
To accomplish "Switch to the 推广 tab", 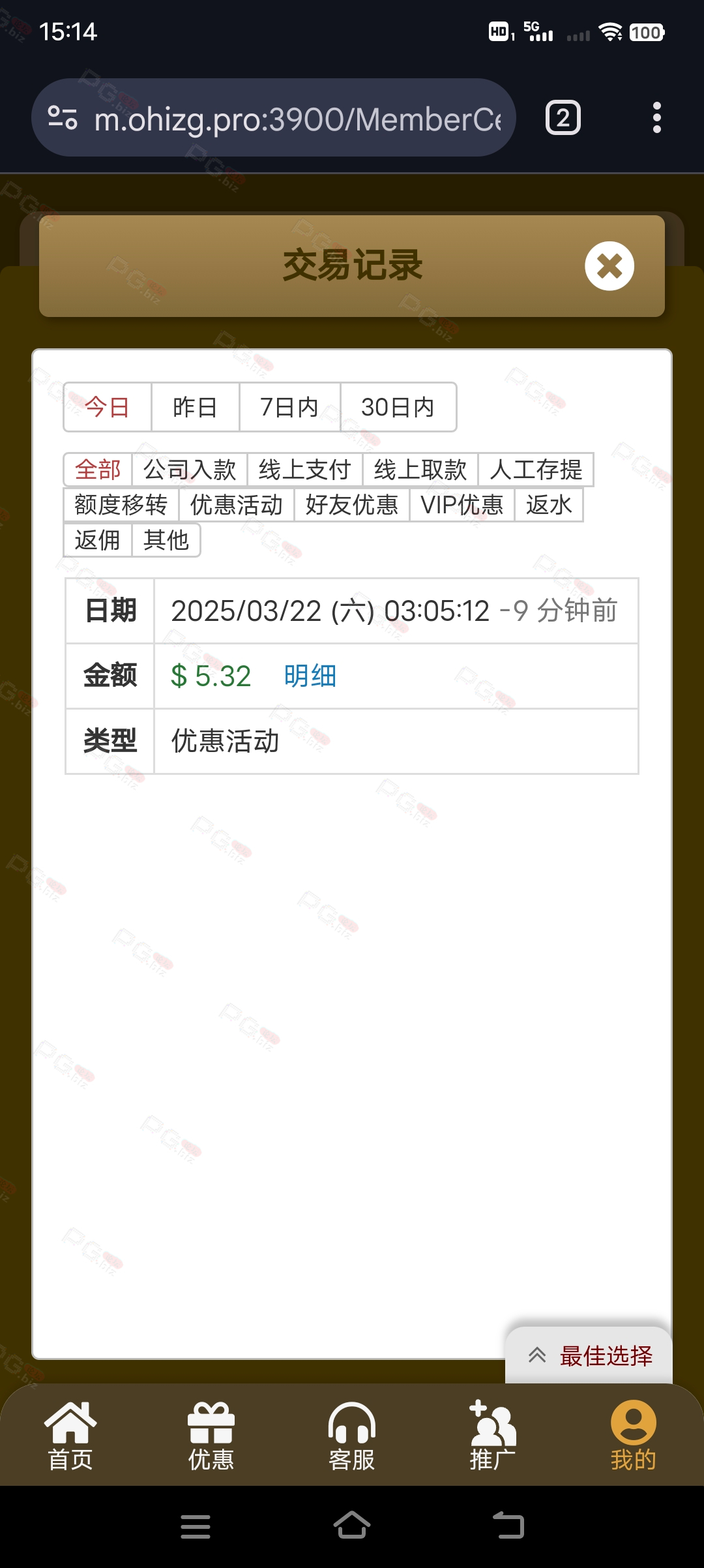I will point(493,1436).
